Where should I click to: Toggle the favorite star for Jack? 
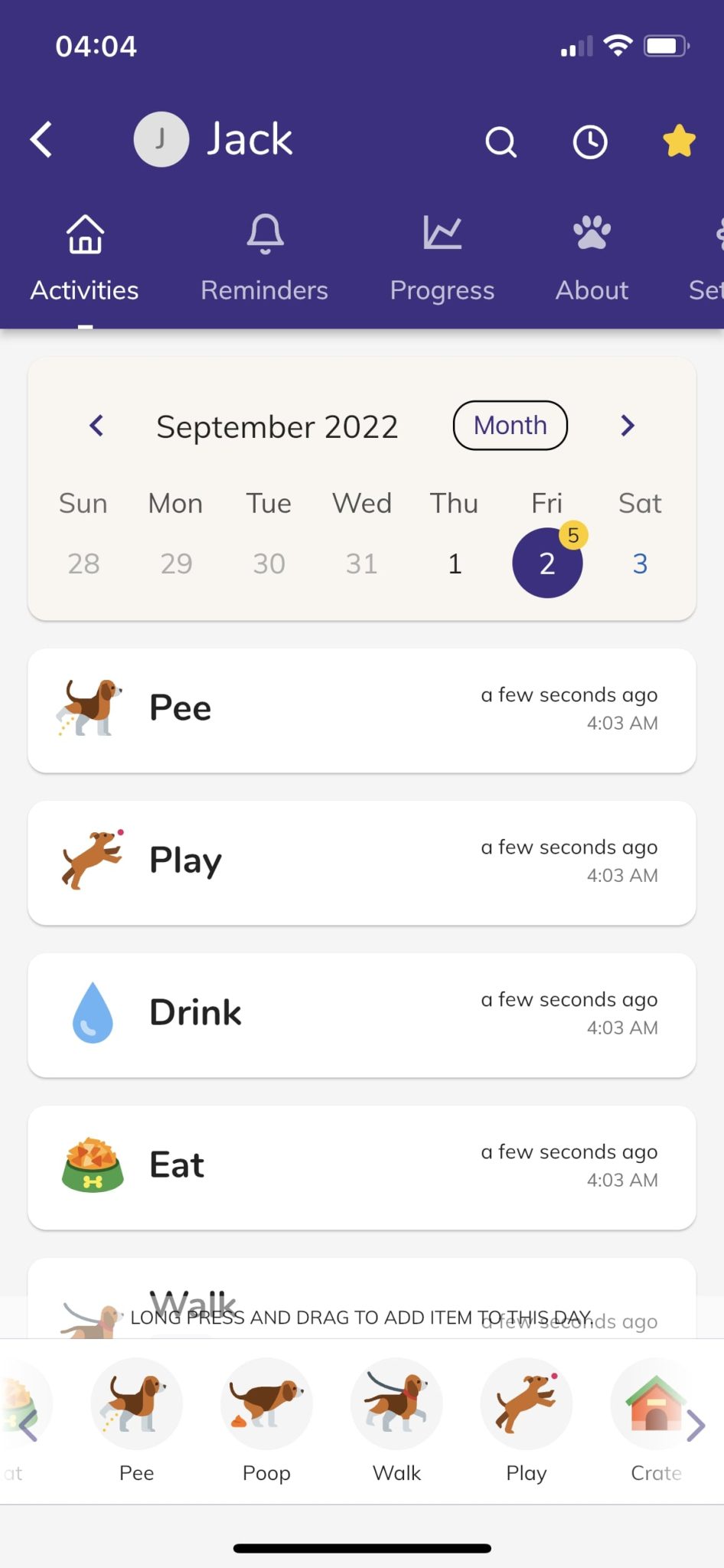pyautogui.click(x=679, y=140)
